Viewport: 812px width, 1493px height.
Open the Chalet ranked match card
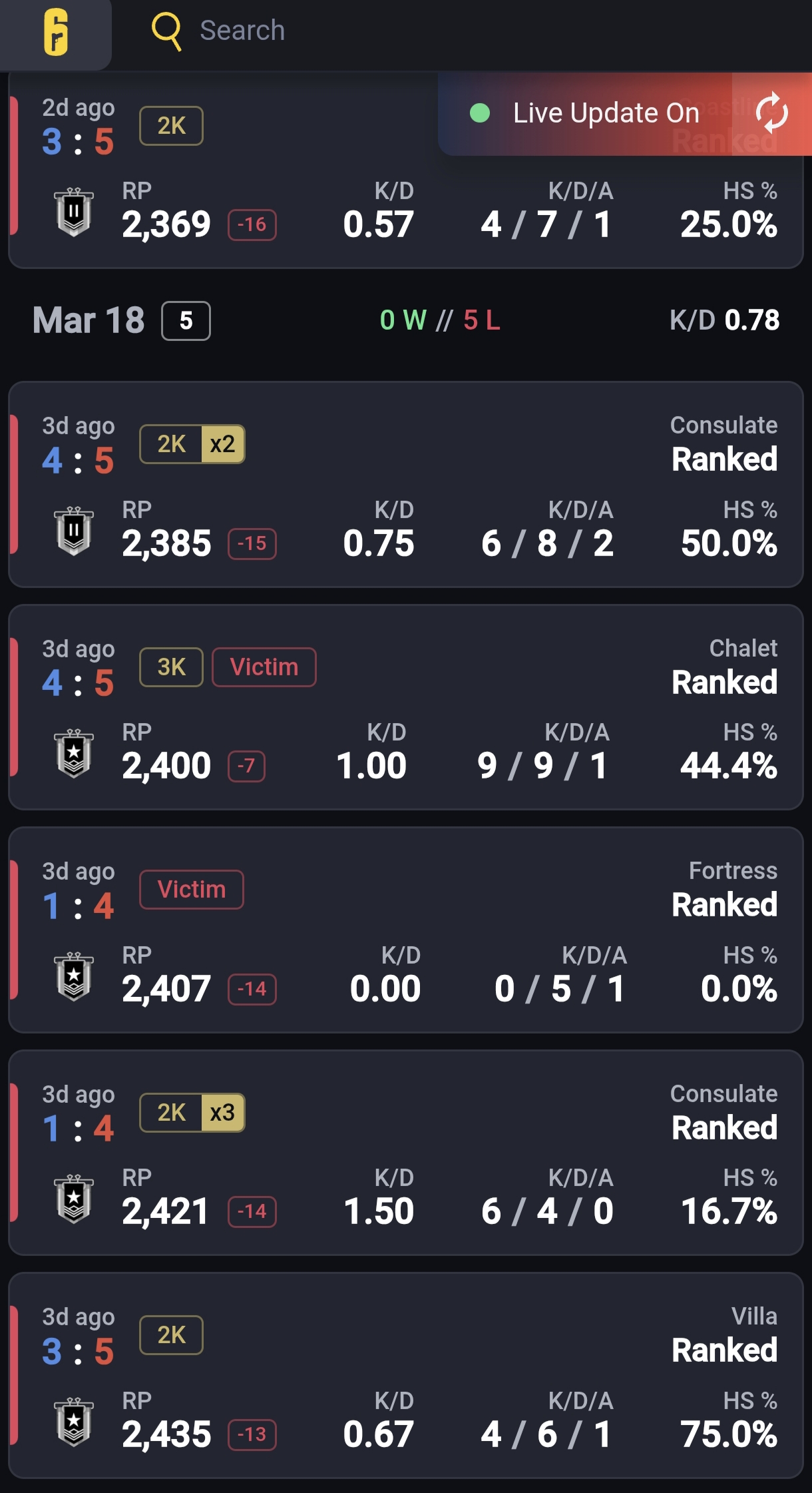405,707
